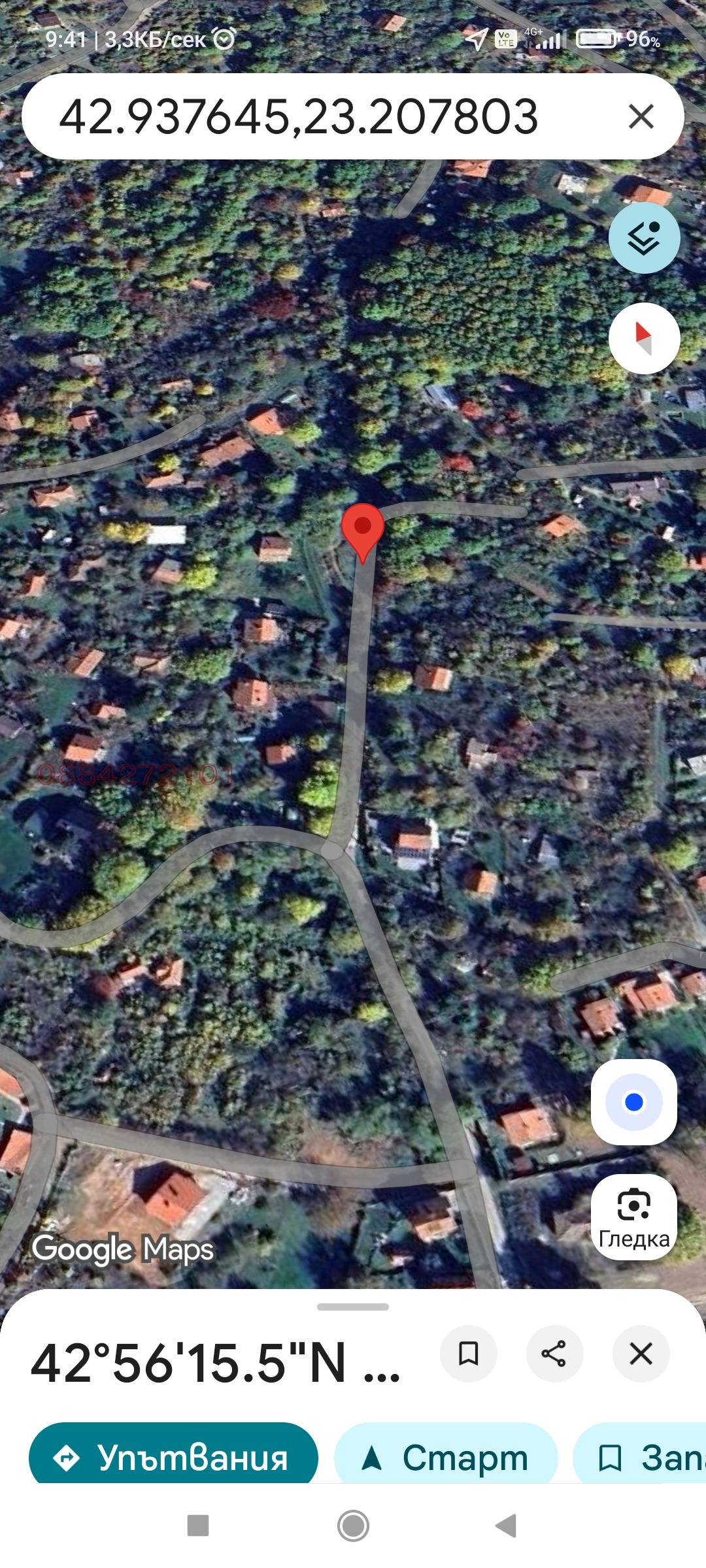The height and width of the screenshot is (1568, 706).
Task: Clear the search coordinates text
Action: coord(641,117)
